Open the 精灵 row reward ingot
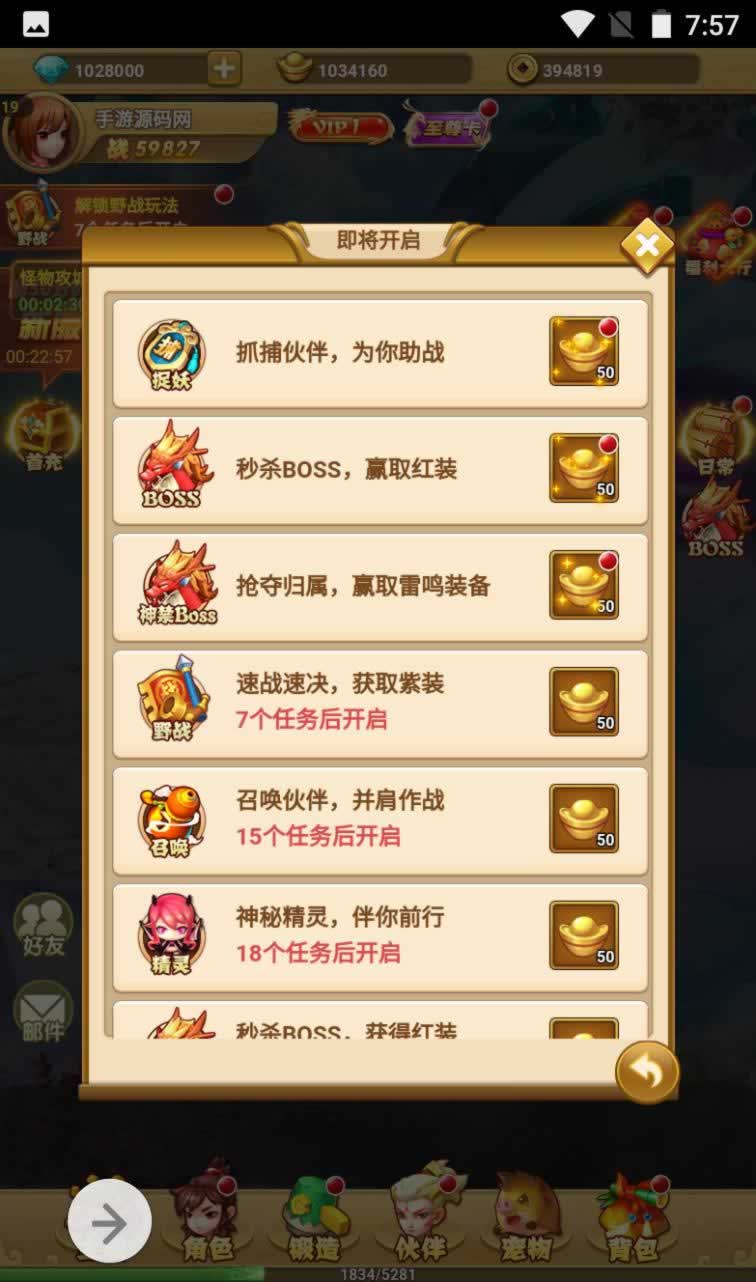This screenshot has height=1282, width=756. (x=584, y=936)
